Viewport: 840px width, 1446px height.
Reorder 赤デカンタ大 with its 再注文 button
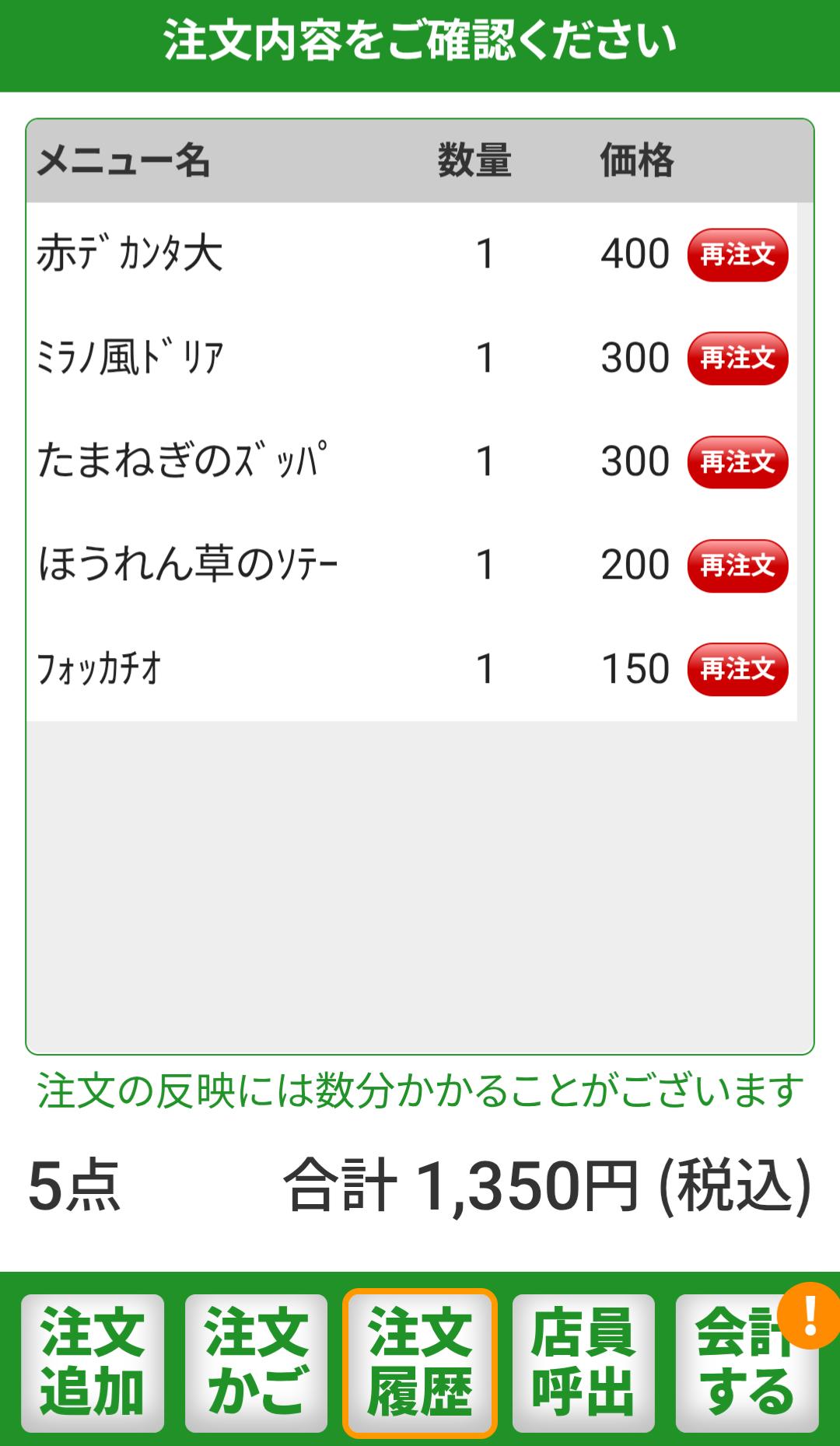(x=737, y=254)
